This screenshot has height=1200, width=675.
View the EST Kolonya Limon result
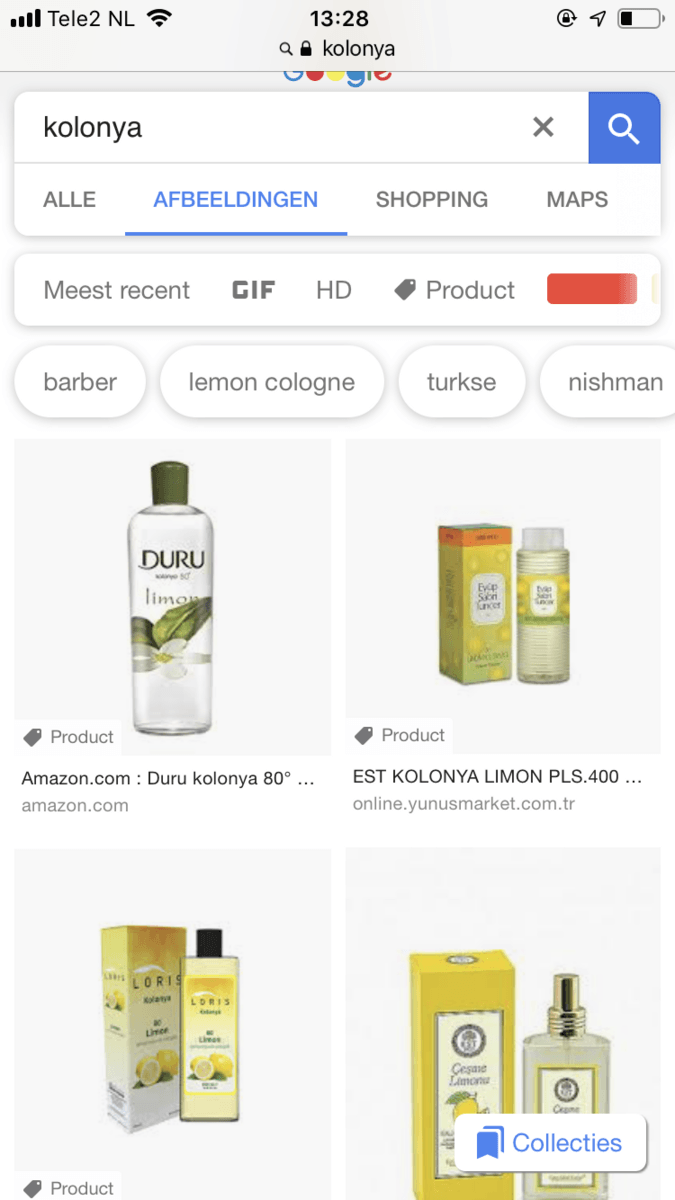pyautogui.click(x=502, y=597)
